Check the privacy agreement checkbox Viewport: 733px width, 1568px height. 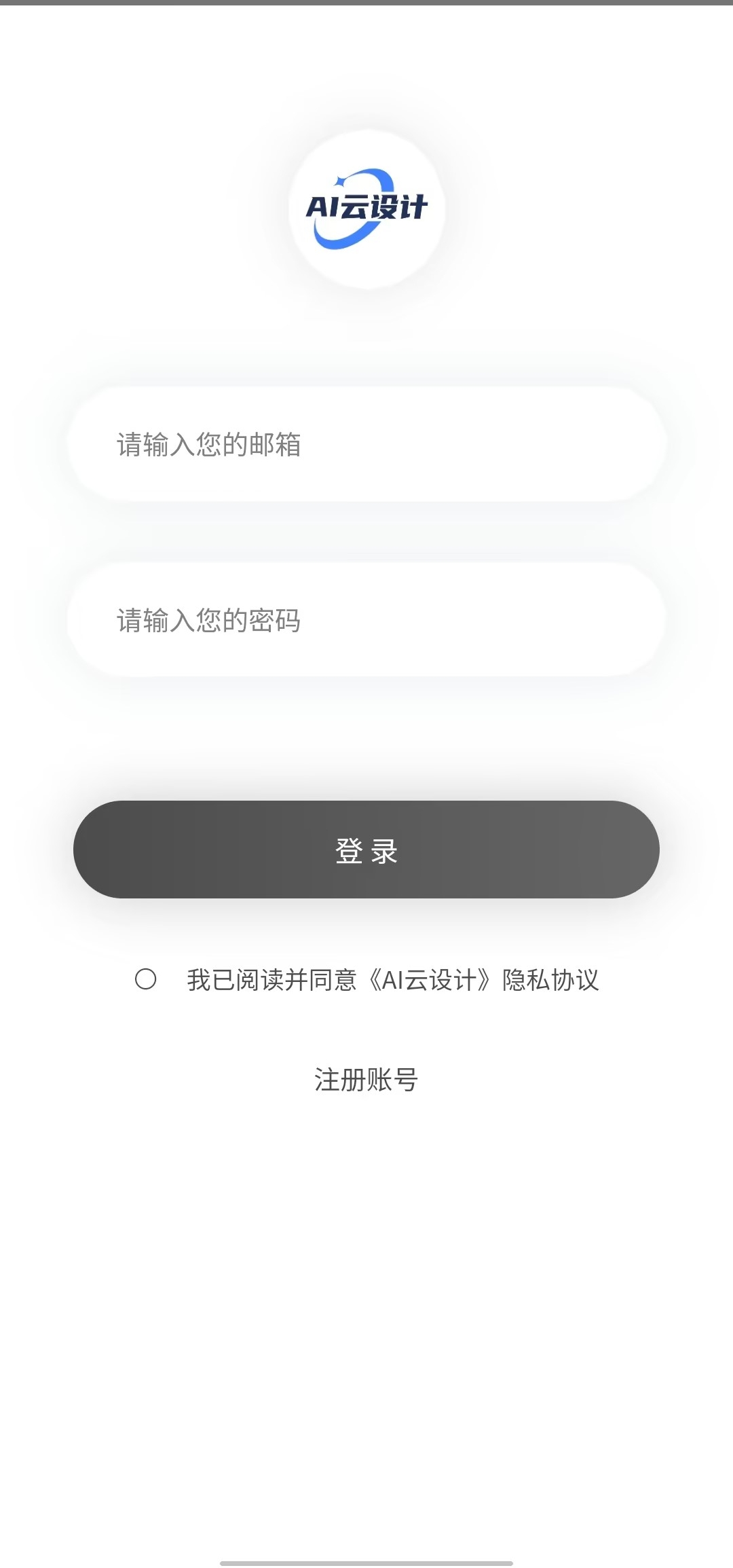point(146,979)
